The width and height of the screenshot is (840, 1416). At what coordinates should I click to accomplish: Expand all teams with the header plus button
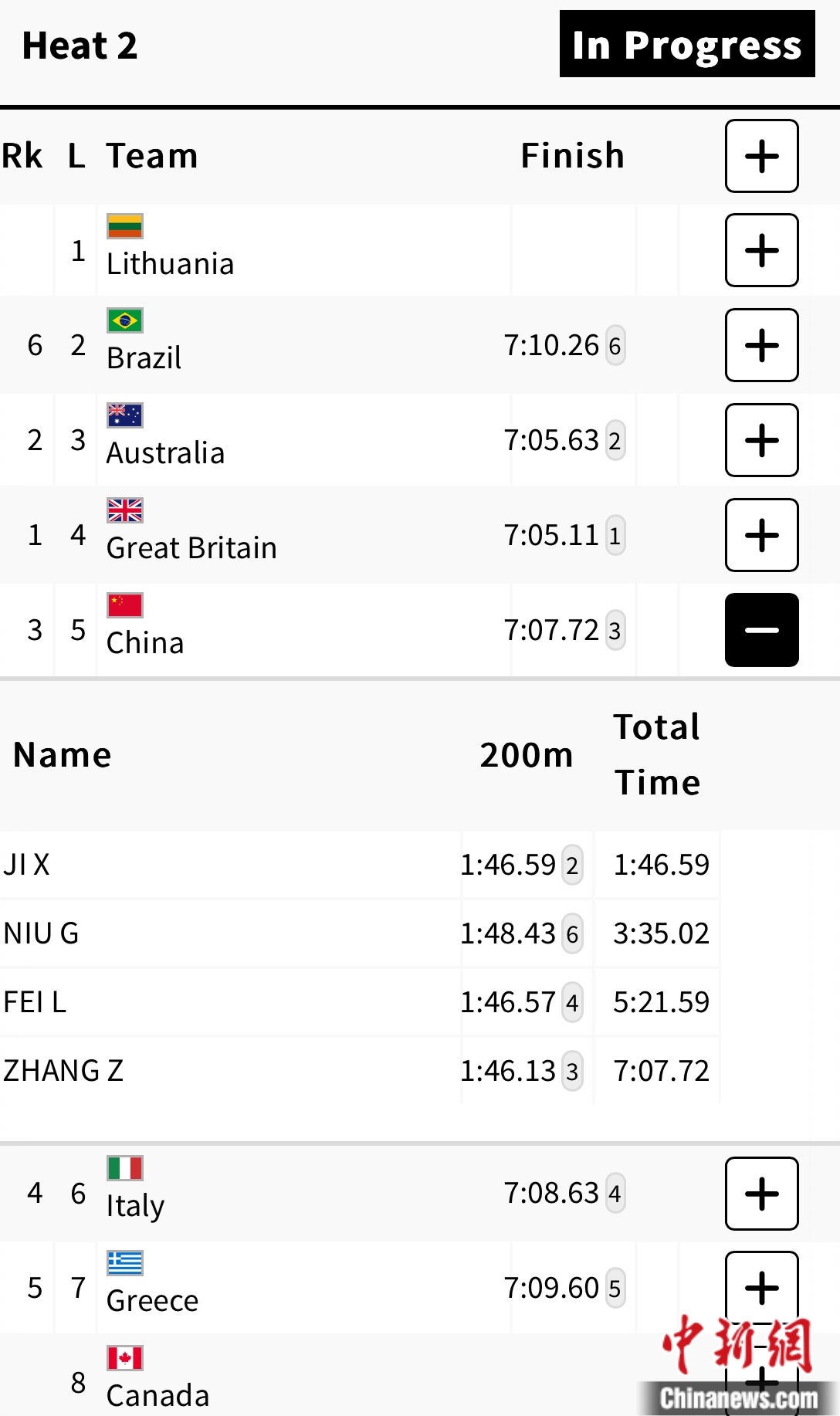(x=761, y=156)
